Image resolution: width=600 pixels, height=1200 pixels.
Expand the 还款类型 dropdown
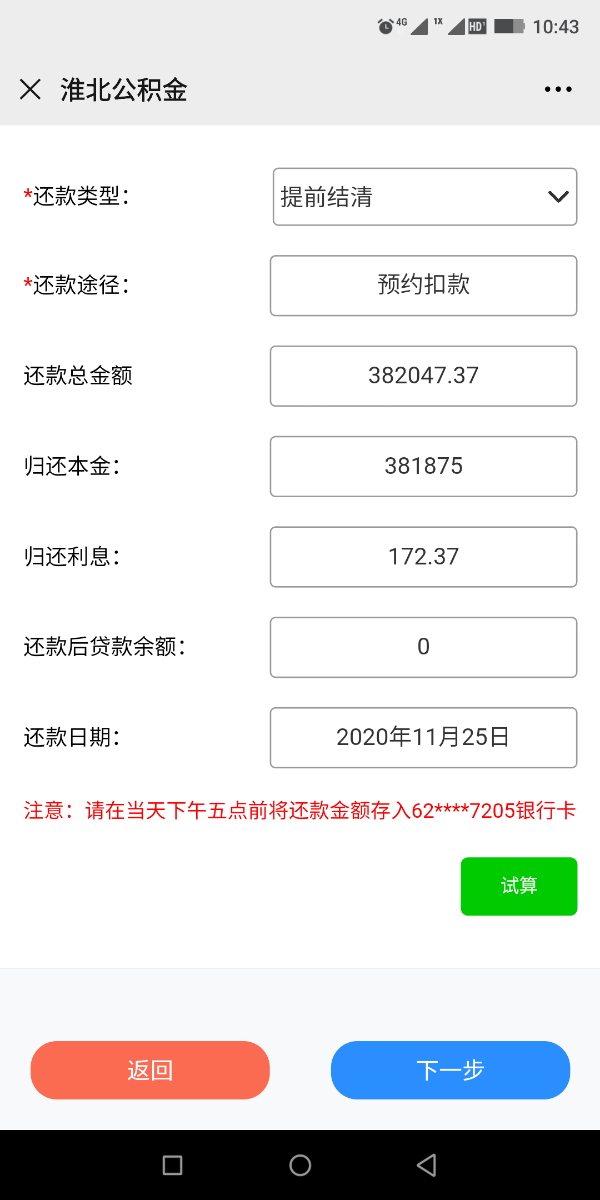(x=425, y=197)
